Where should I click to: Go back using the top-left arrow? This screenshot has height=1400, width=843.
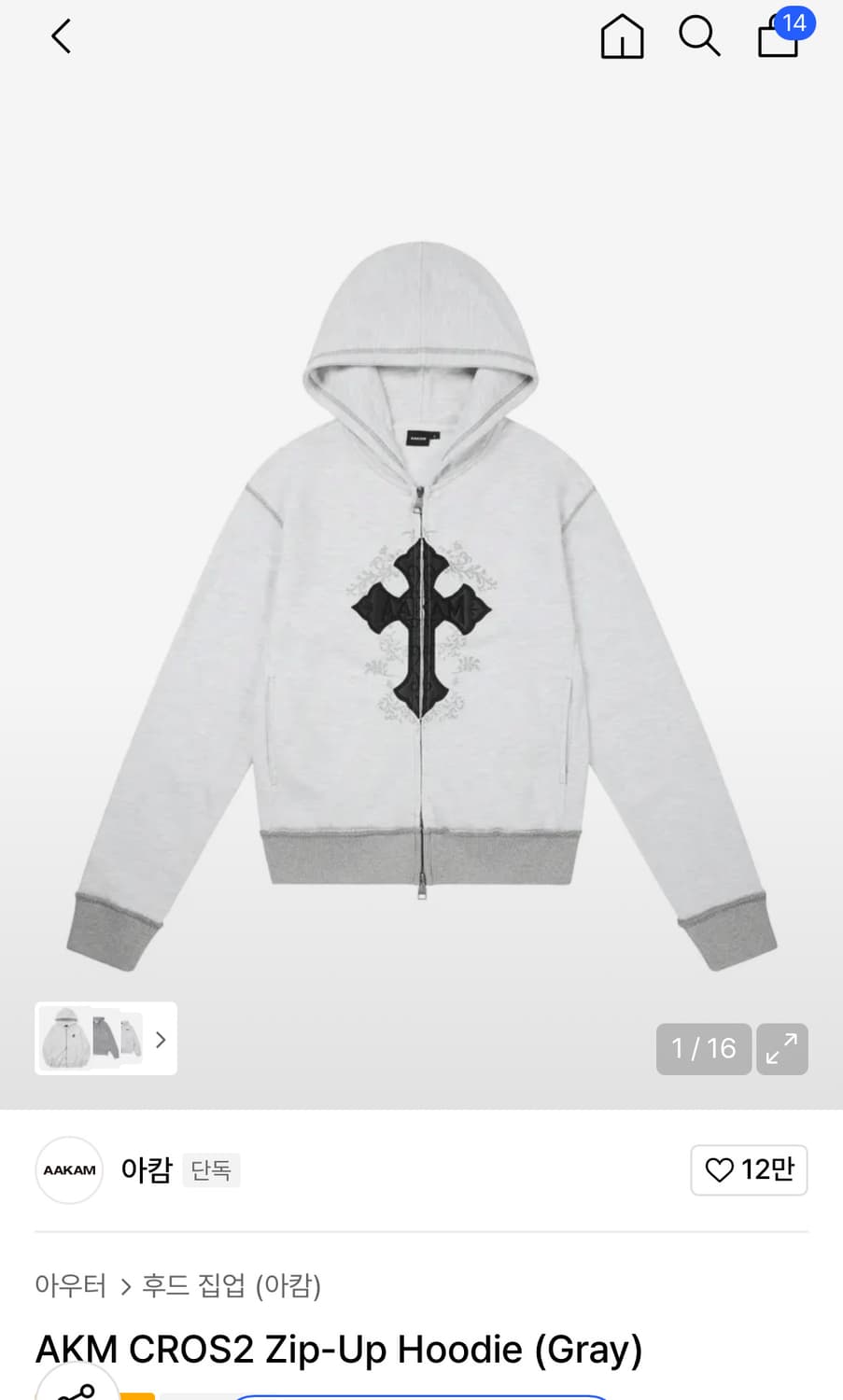[x=61, y=37]
